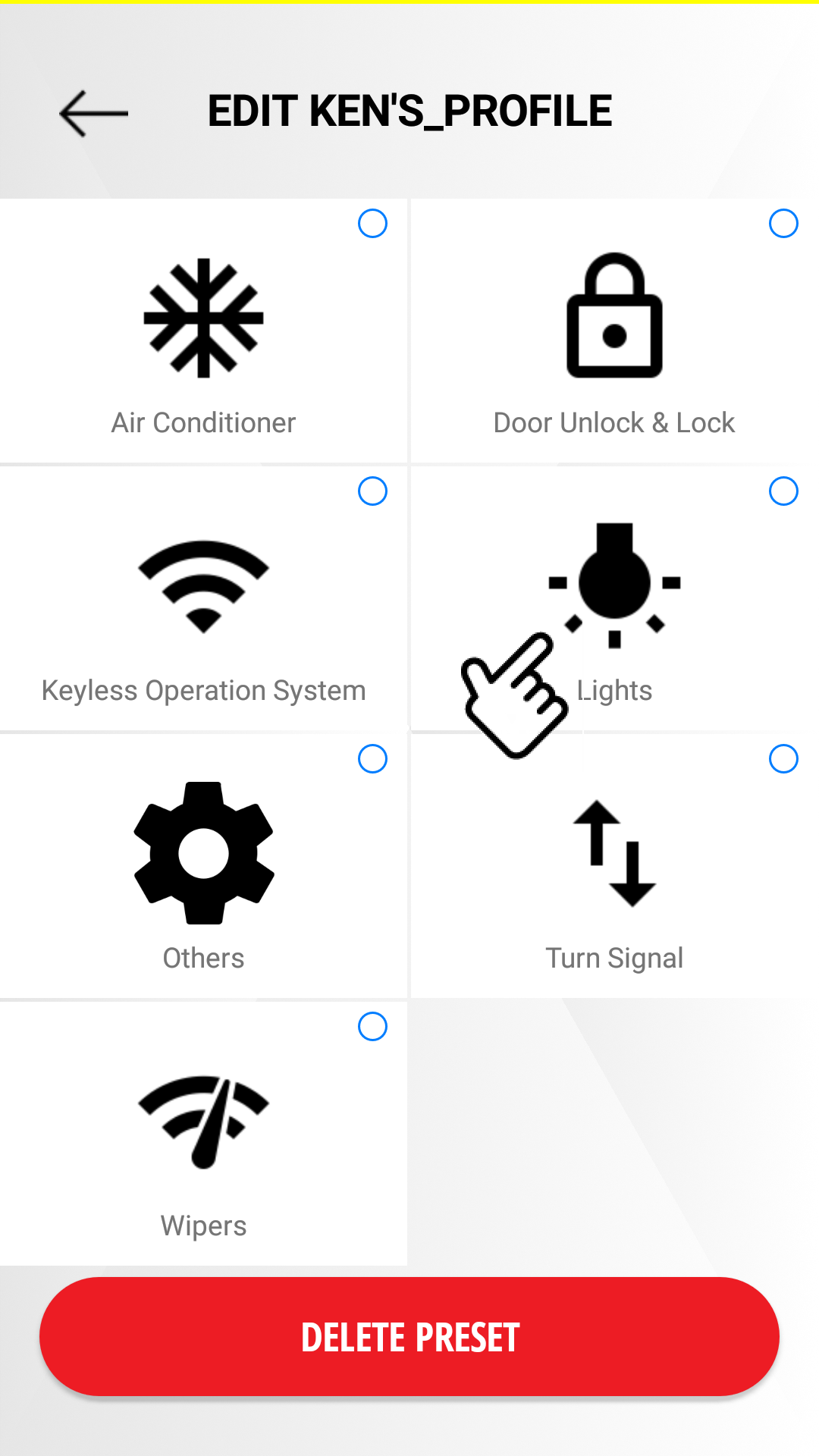Open the Wipers settings tile

pos(203,1134)
